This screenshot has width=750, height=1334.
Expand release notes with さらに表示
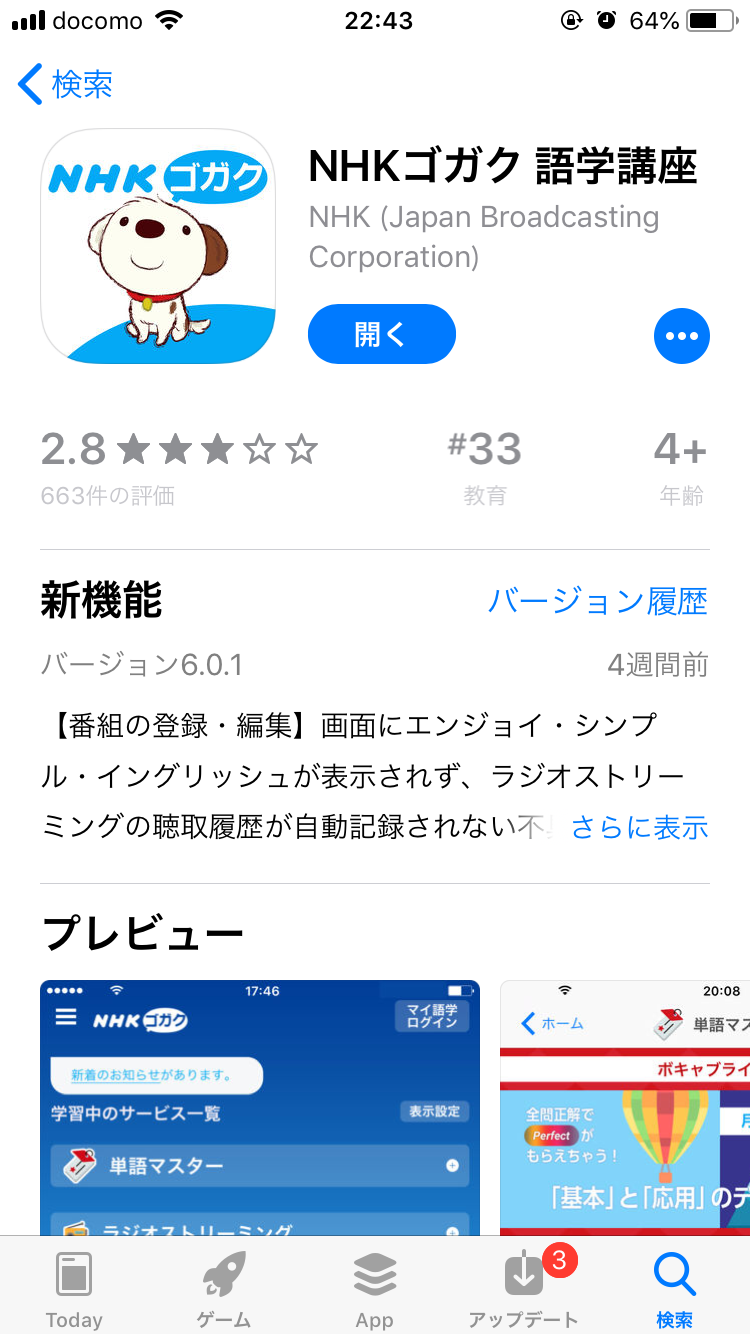tap(639, 827)
